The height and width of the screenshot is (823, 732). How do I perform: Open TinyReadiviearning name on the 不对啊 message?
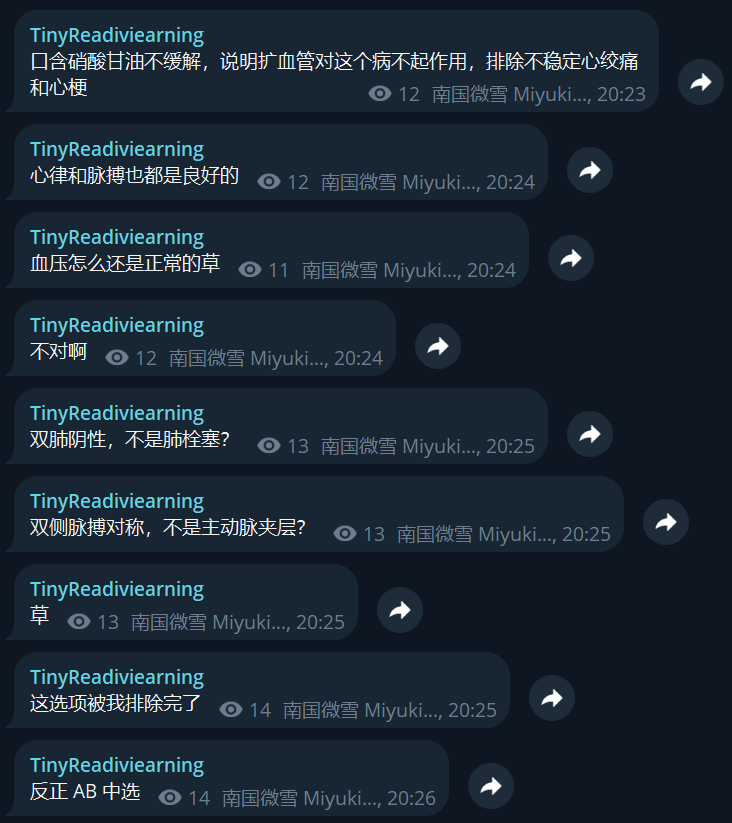tap(117, 325)
